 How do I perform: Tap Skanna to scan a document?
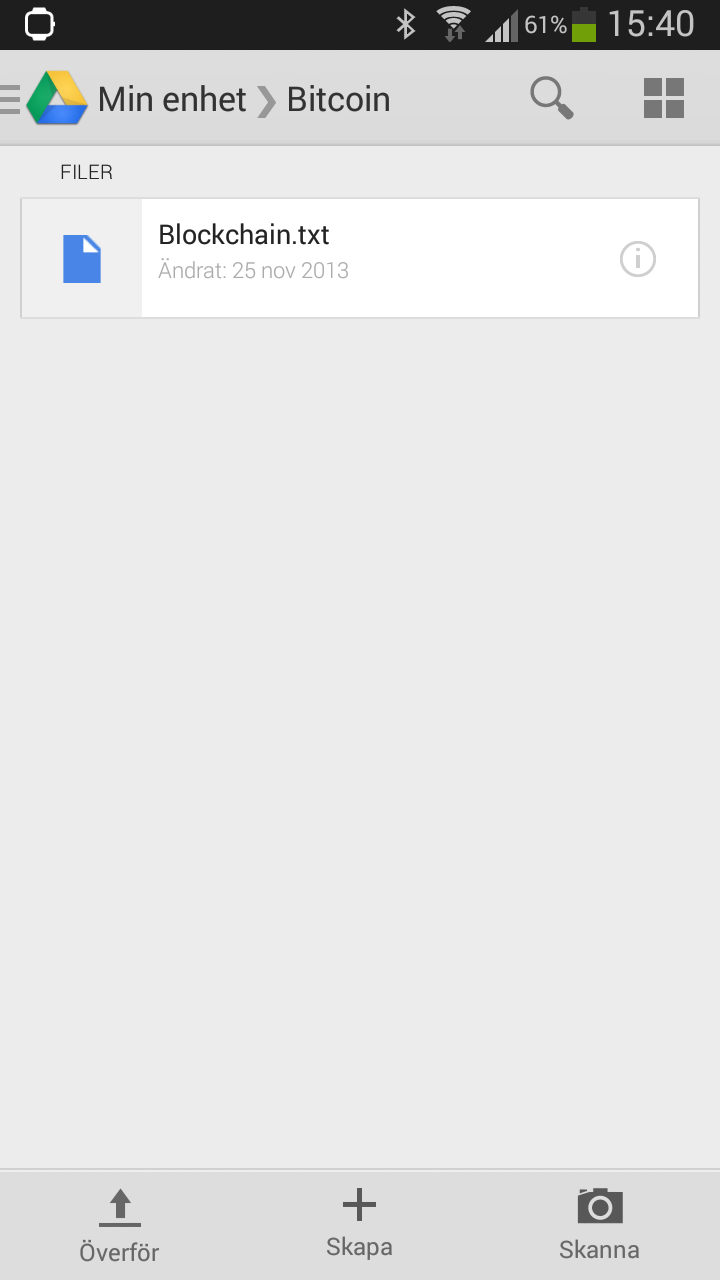pos(599,1225)
